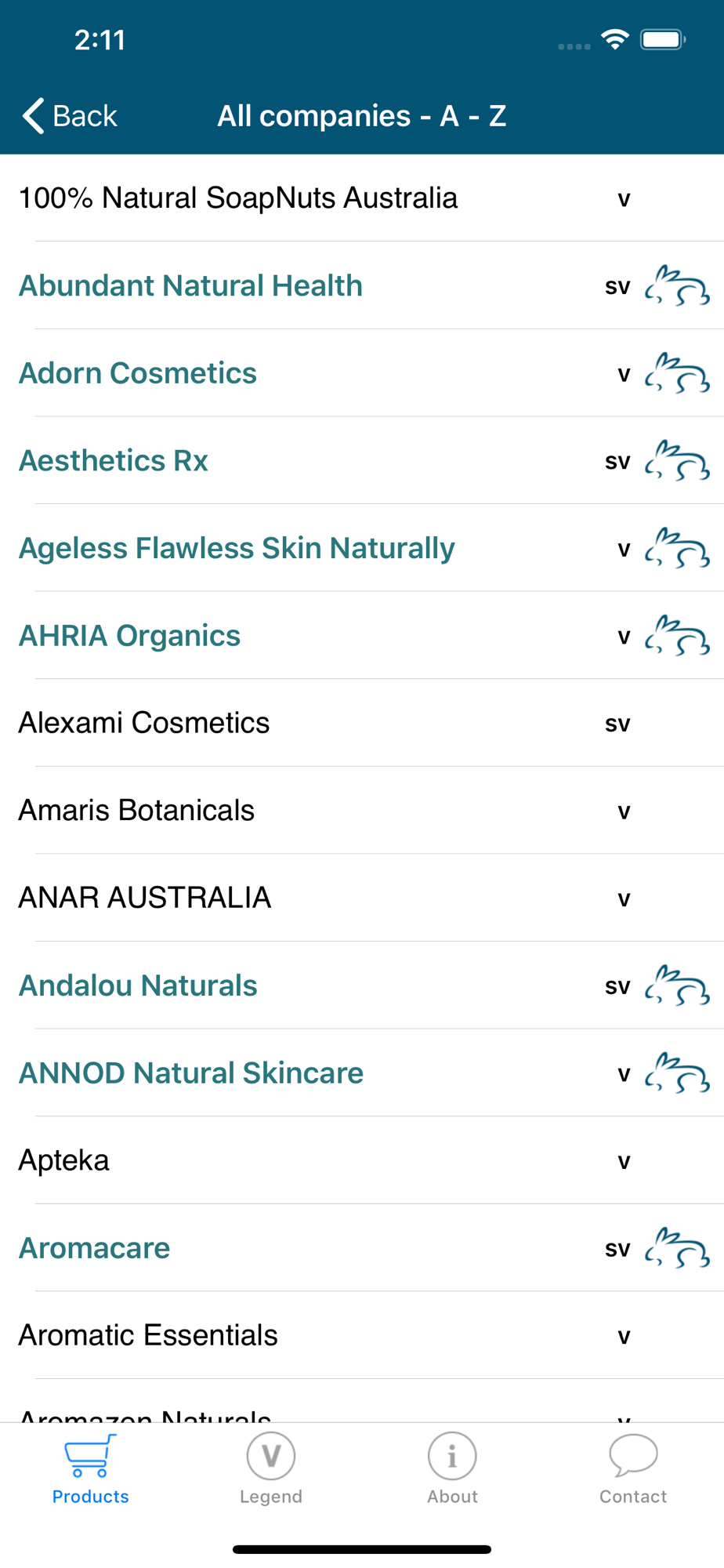View Aesthetics Rx details
This screenshot has width=724, height=1568.
click(x=362, y=460)
